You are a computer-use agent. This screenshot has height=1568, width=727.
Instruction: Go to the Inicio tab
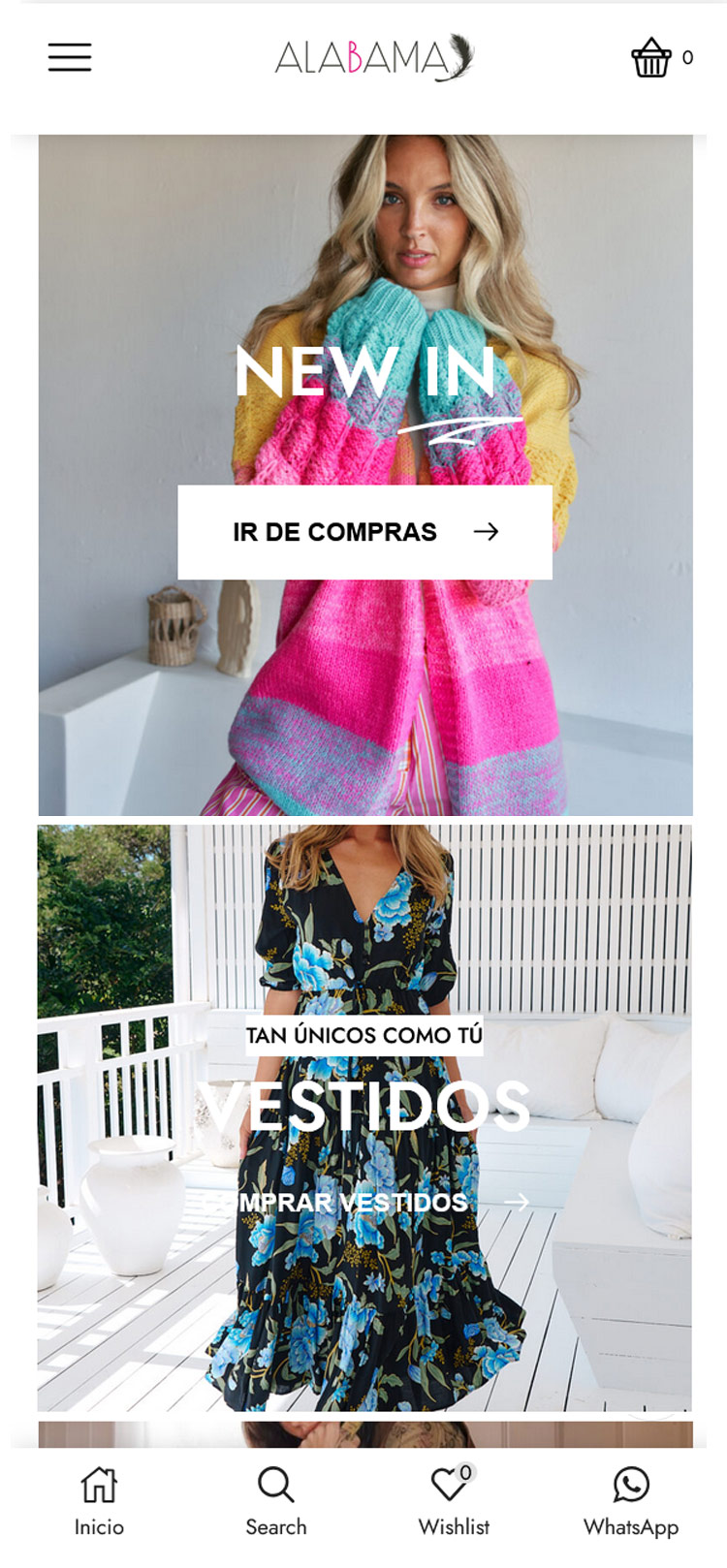click(99, 1500)
